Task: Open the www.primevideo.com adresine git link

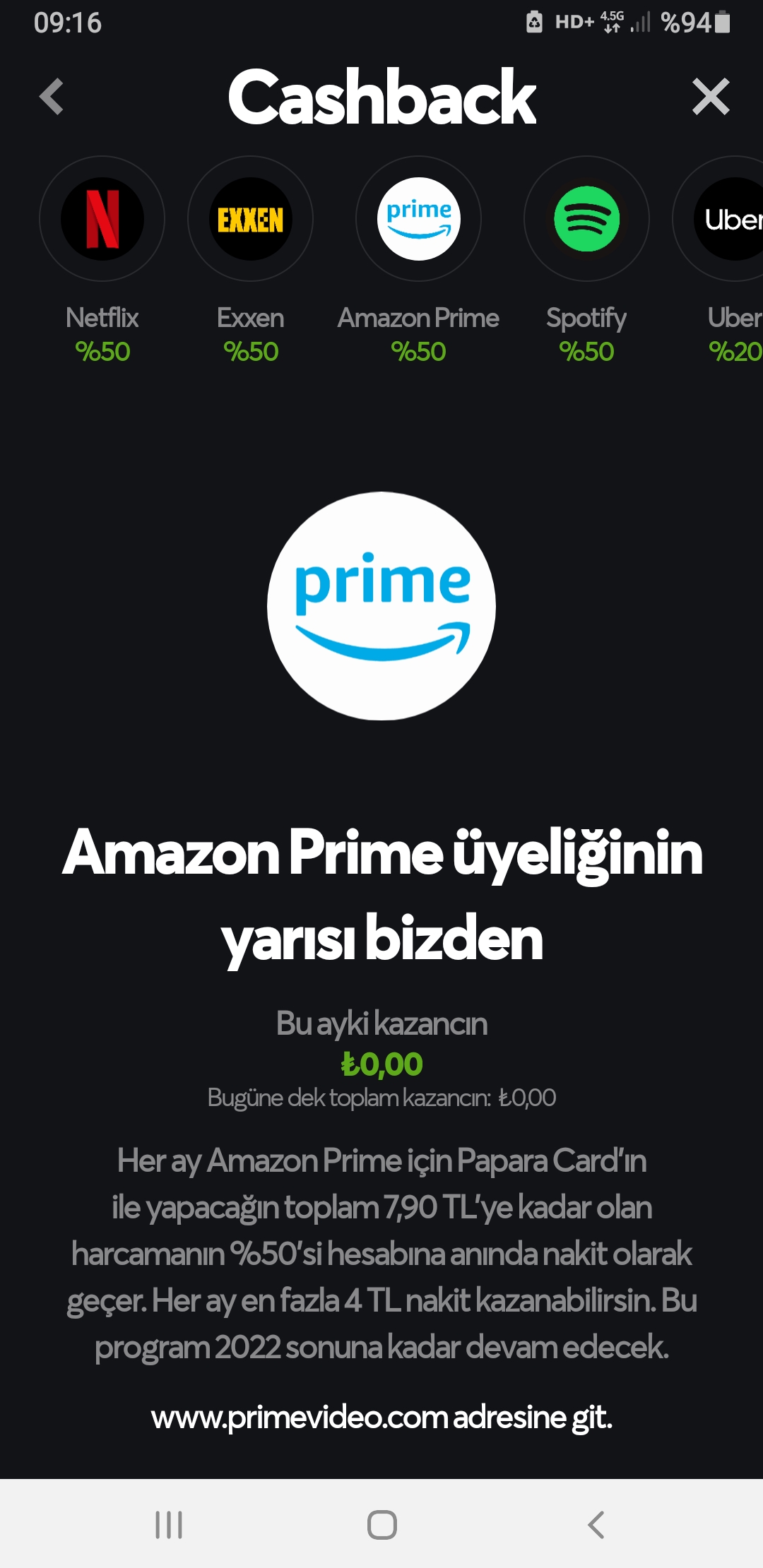Action: click(381, 1417)
